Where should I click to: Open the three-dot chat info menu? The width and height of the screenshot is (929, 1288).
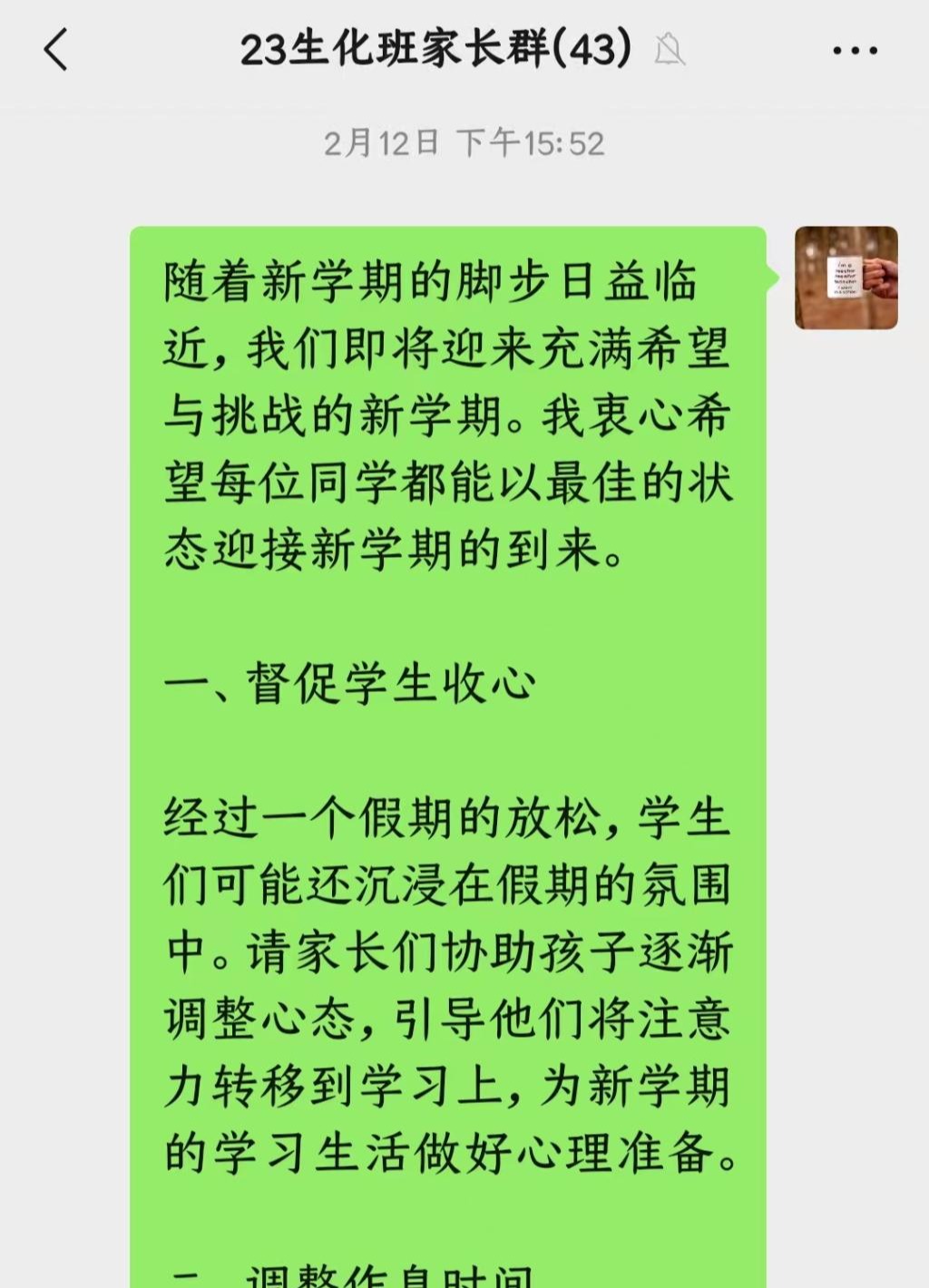[x=855, y=51]
